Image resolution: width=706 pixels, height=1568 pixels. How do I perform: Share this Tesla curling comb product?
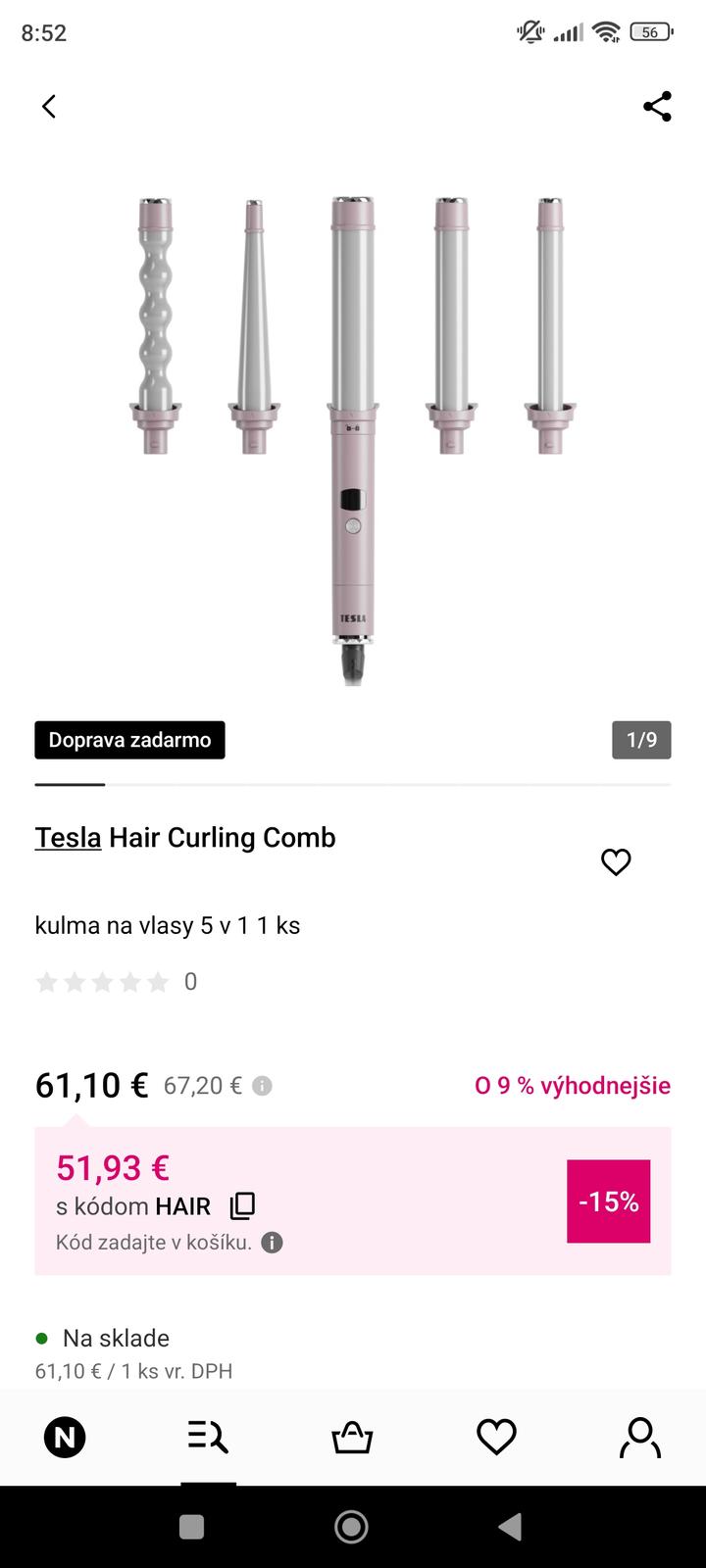[657, 106]
